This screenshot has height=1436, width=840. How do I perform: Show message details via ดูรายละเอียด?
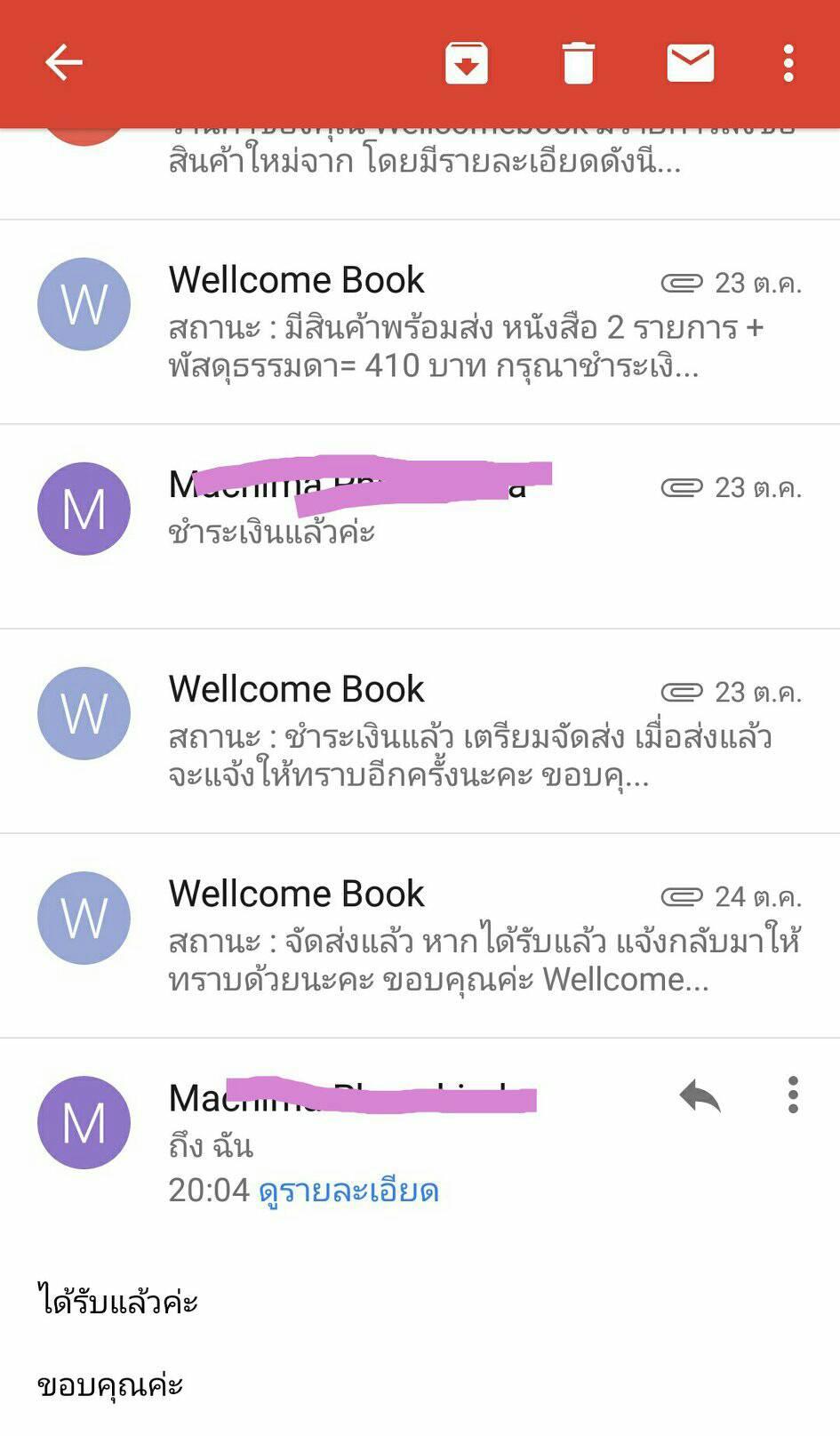pos(348,1191)
